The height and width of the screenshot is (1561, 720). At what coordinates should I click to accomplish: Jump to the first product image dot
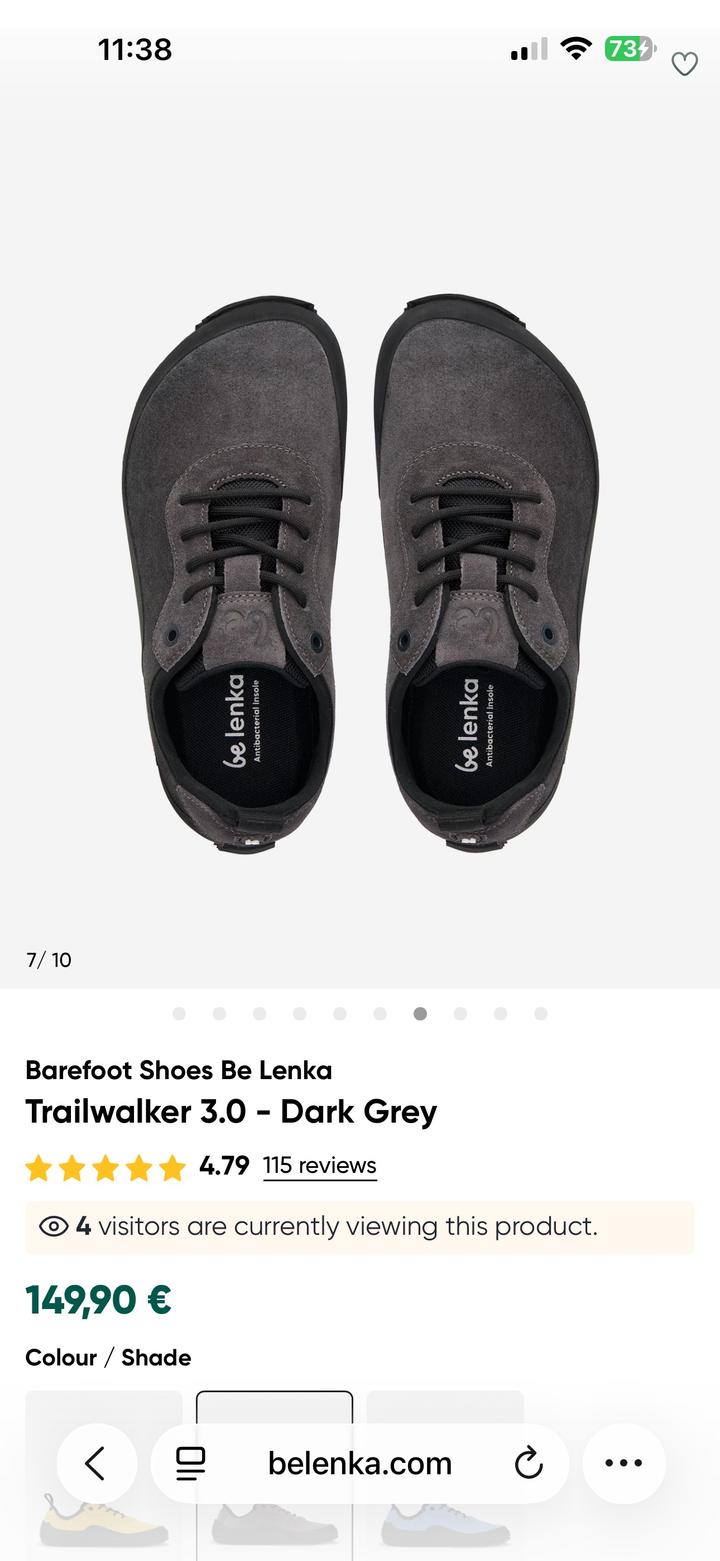pos(179,1014)
